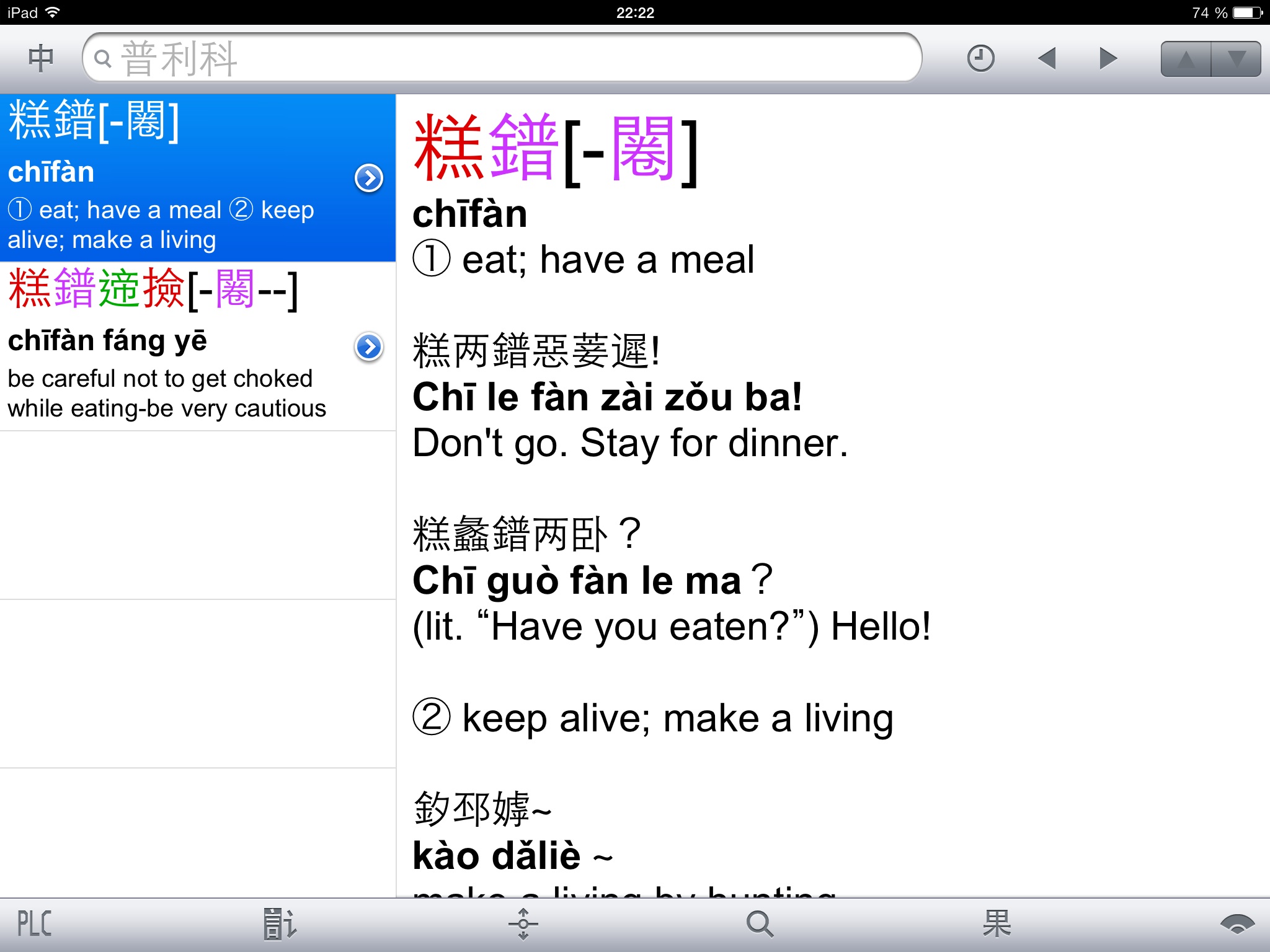This screenshot has width=1270, height=952.
Task: Go back to the previous entry
Action: point(1047,59)
